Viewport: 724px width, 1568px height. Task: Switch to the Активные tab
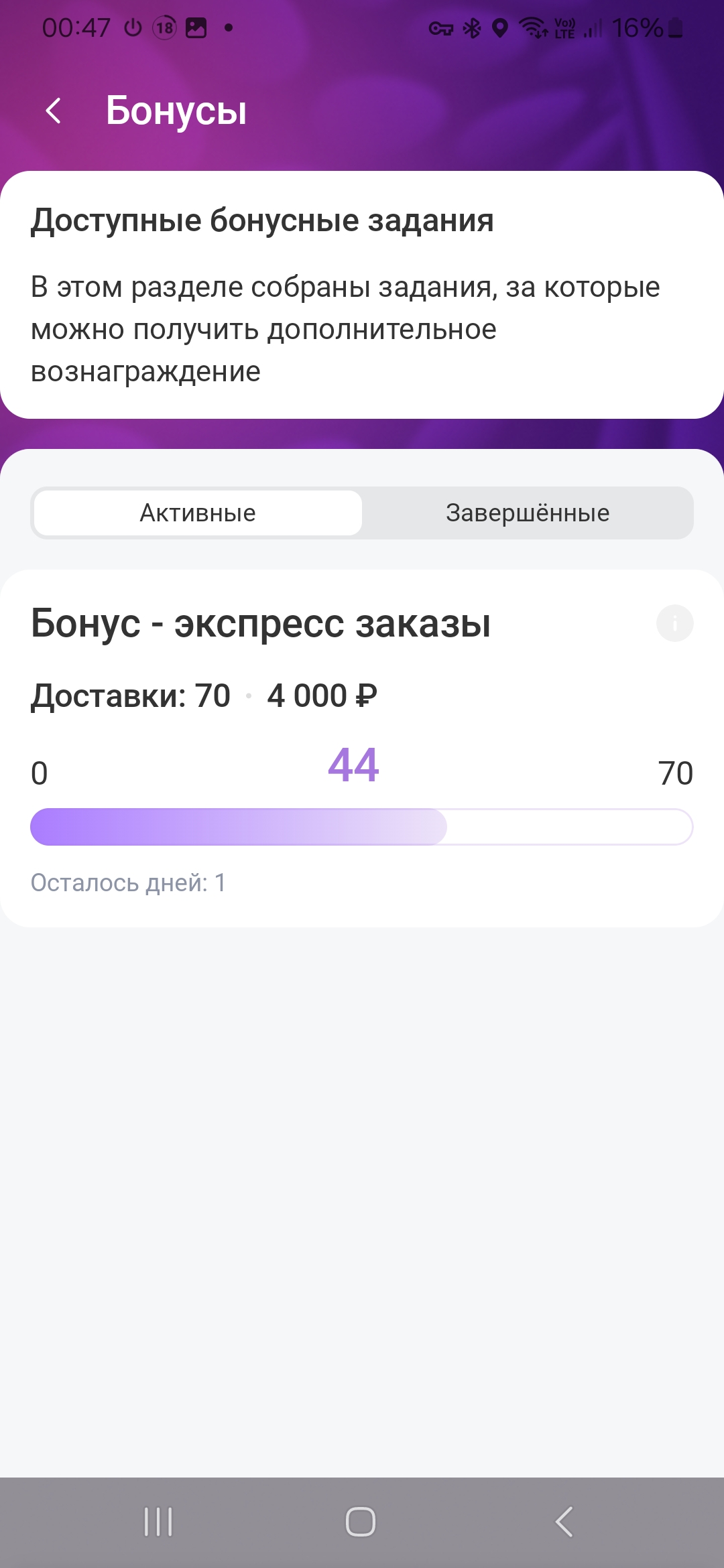point(198,513)
